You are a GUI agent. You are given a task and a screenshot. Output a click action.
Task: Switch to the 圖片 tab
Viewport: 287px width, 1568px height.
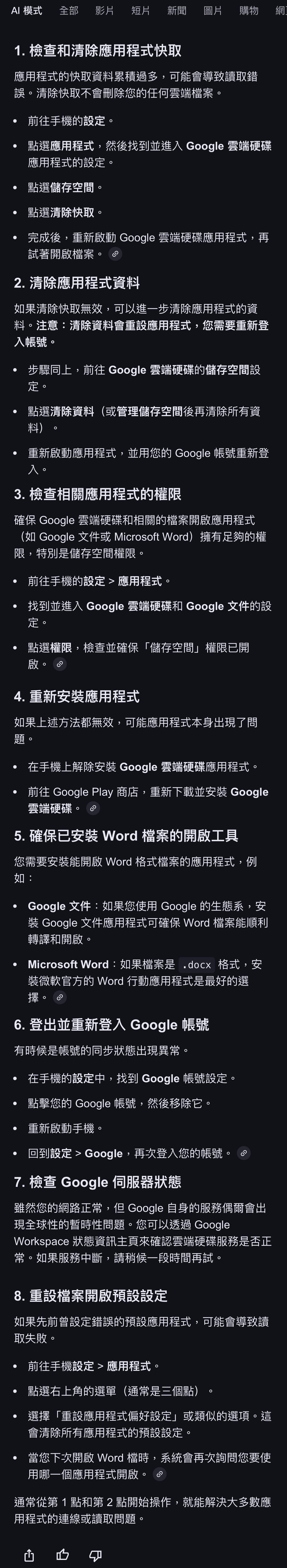[x=212, y=10]
